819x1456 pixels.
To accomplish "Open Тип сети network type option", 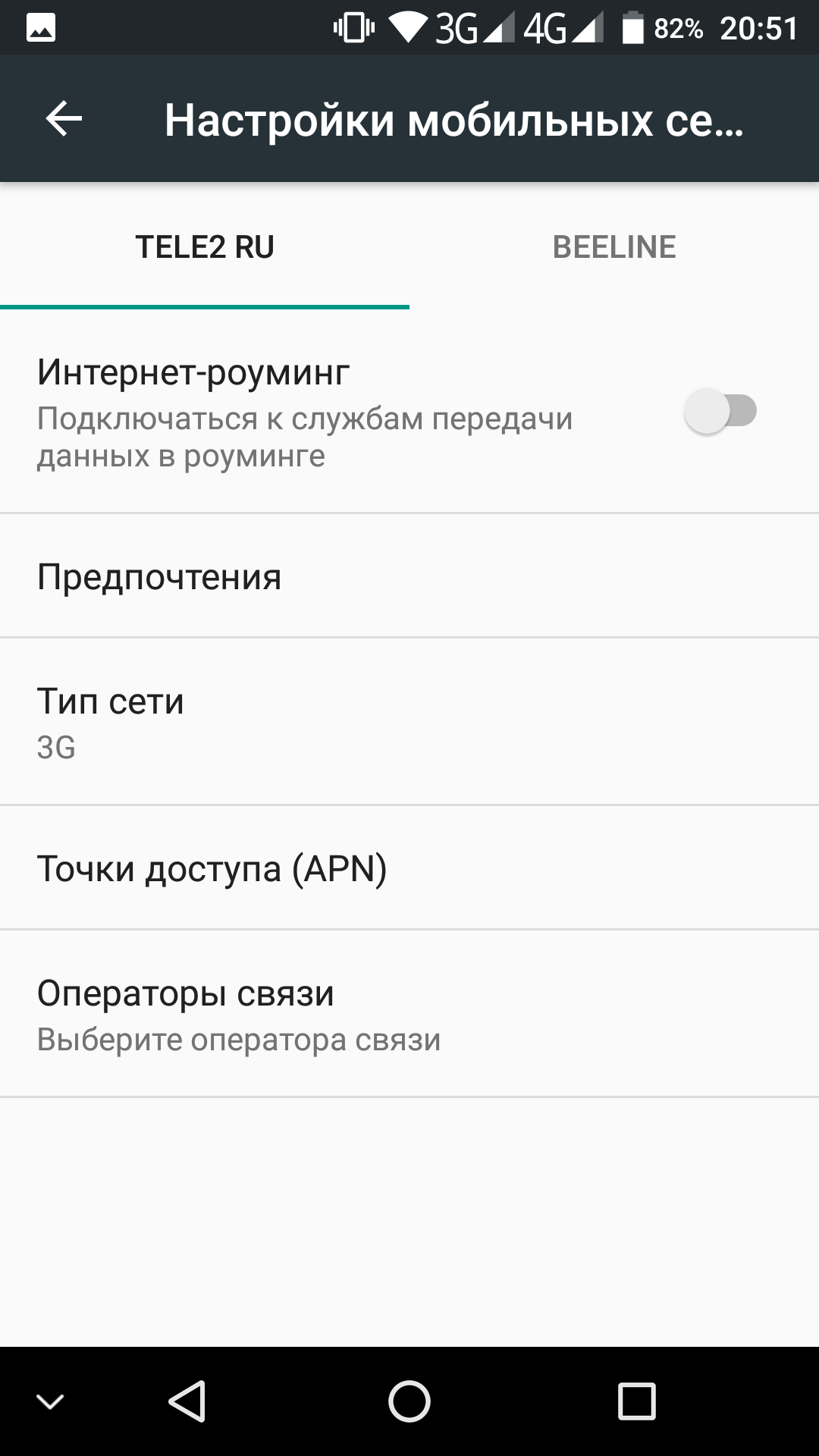I will [409, 721].
